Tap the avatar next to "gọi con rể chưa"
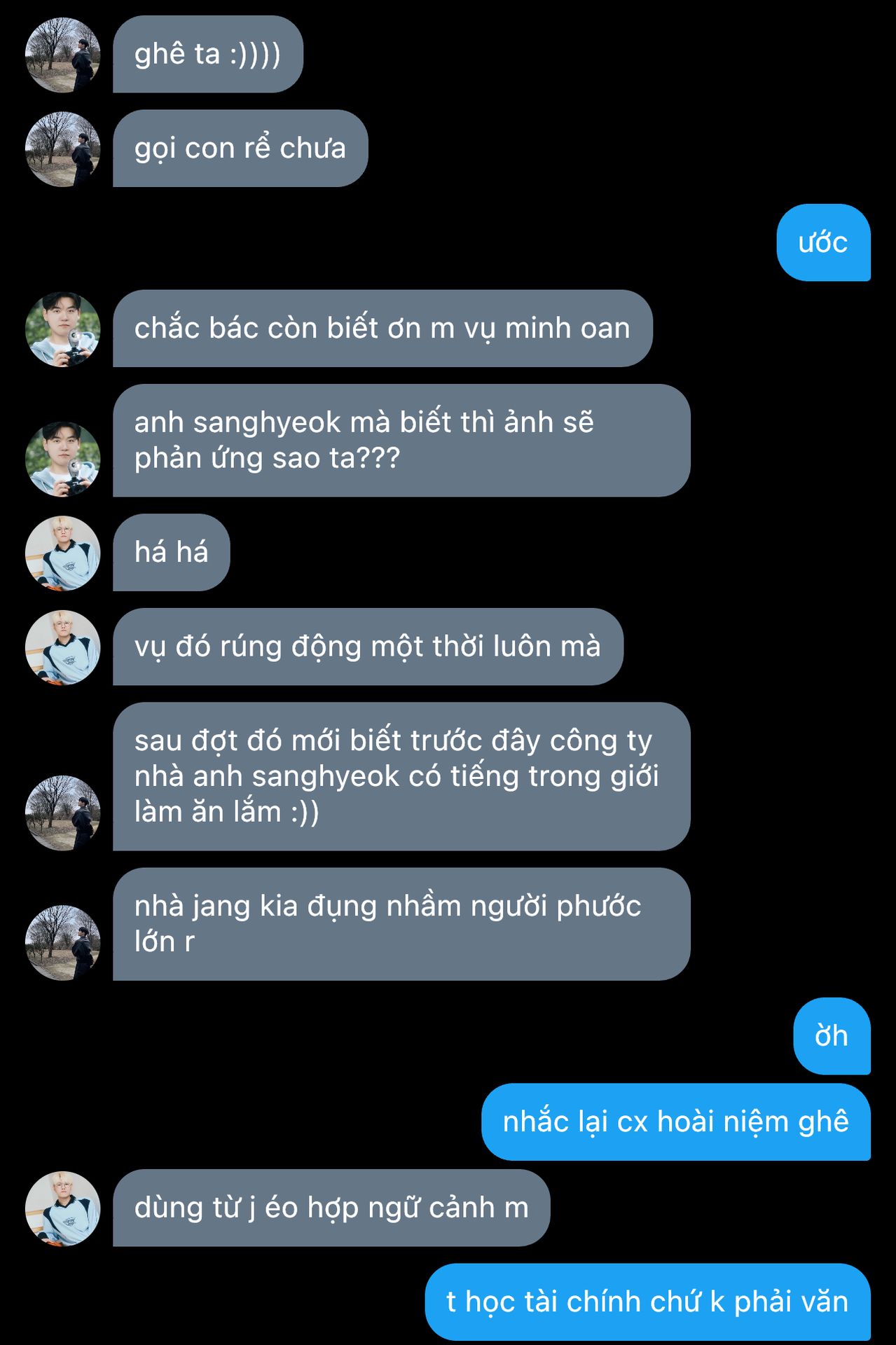 click(x=63, y=149)
